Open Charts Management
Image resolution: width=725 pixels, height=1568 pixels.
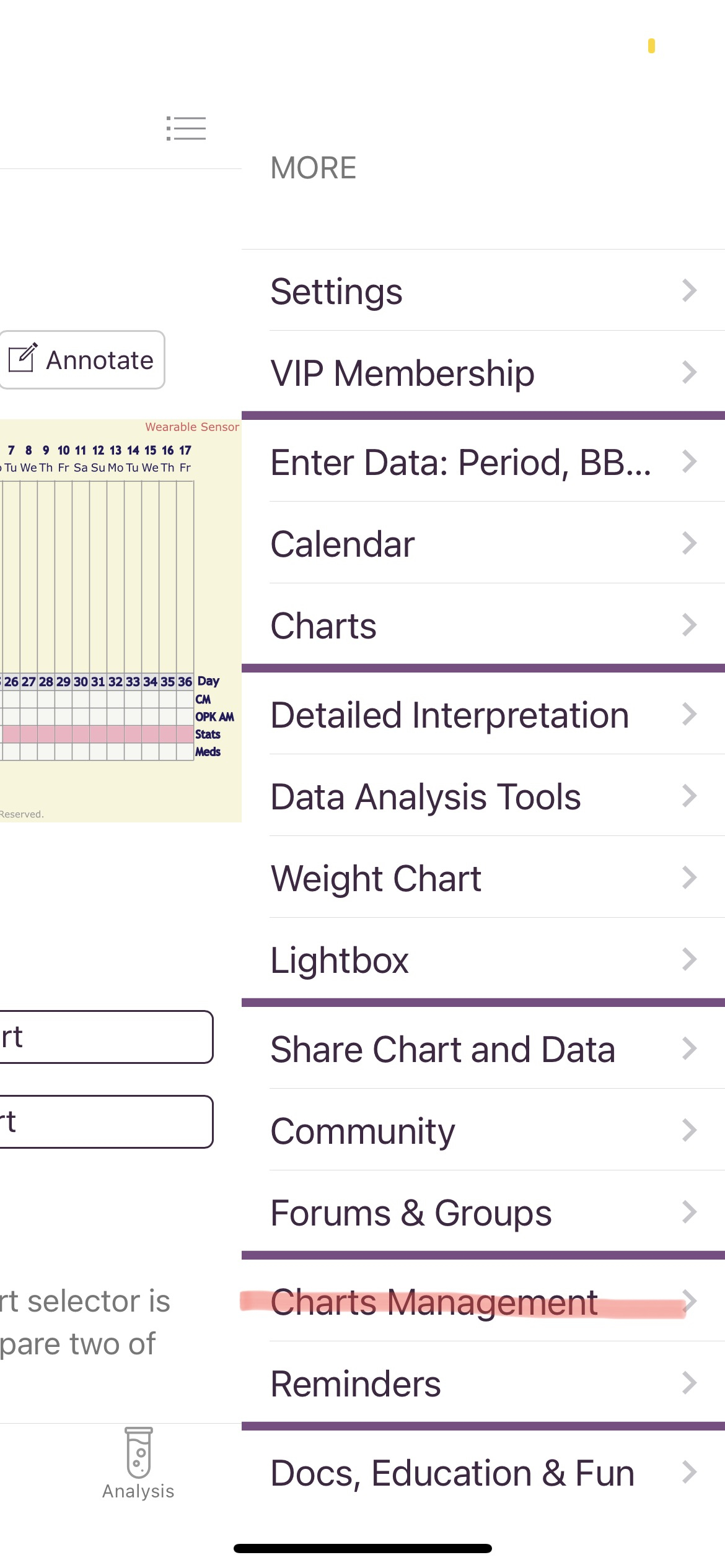(483, 1302)
